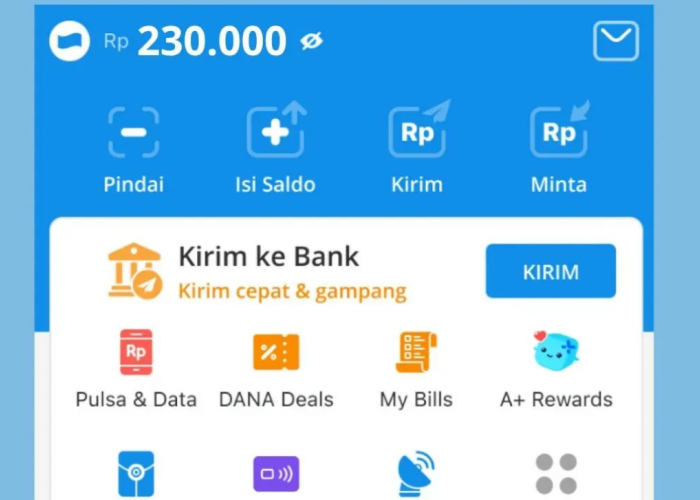
Task: Open the four-dot more services icon
Action: (x=556, y=474)
